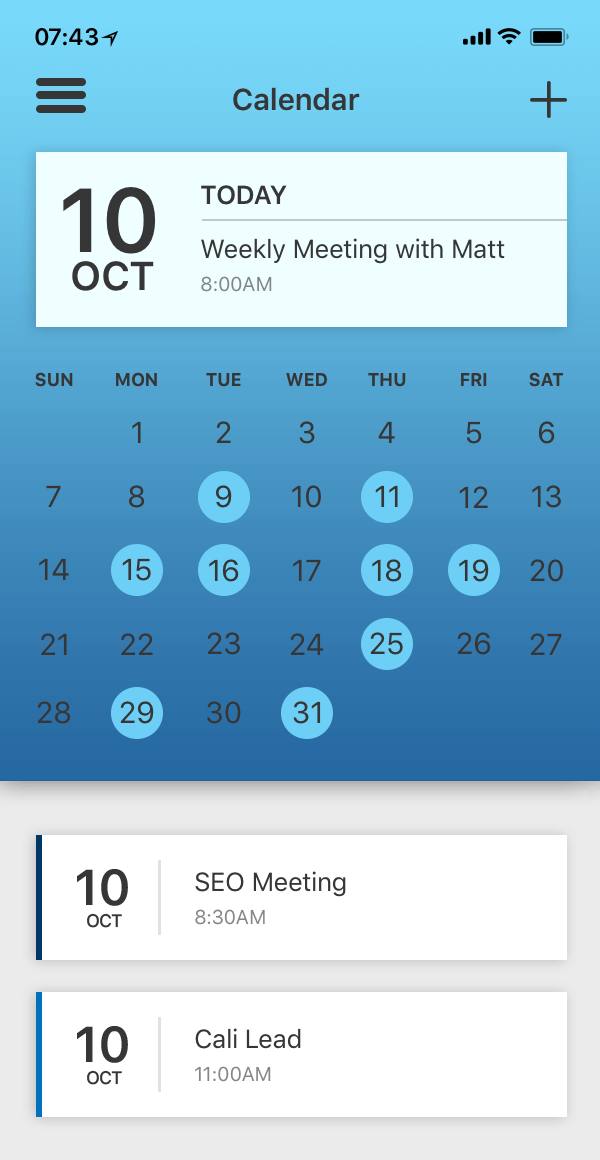Open Weekly Meeting with Matt card
This screenshot has height=1160, width=600.
pos(301,240)
